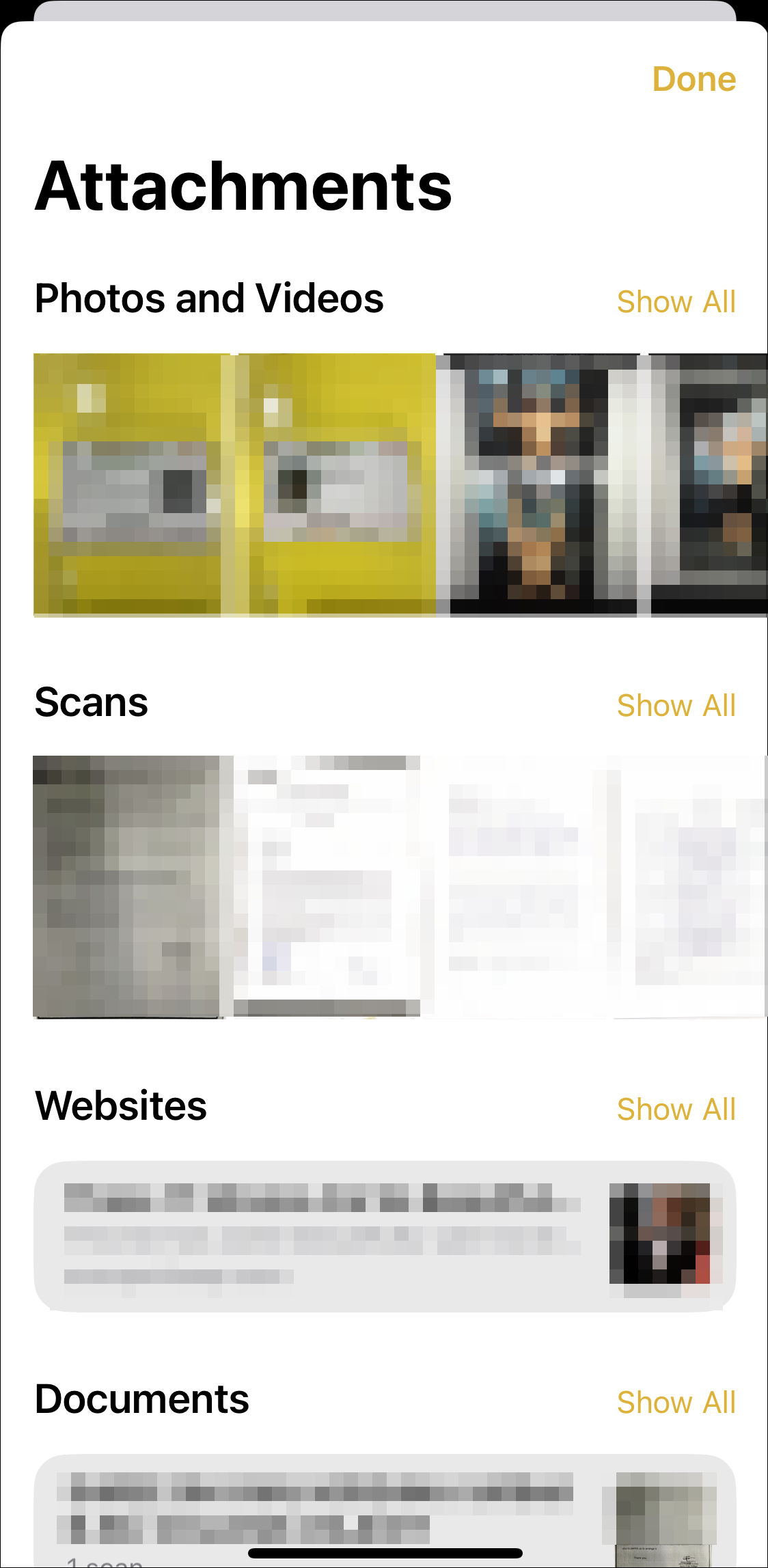Open the second scan document thumbnail
This screenshot has height=1568, width=768.
tap(327, 886)
